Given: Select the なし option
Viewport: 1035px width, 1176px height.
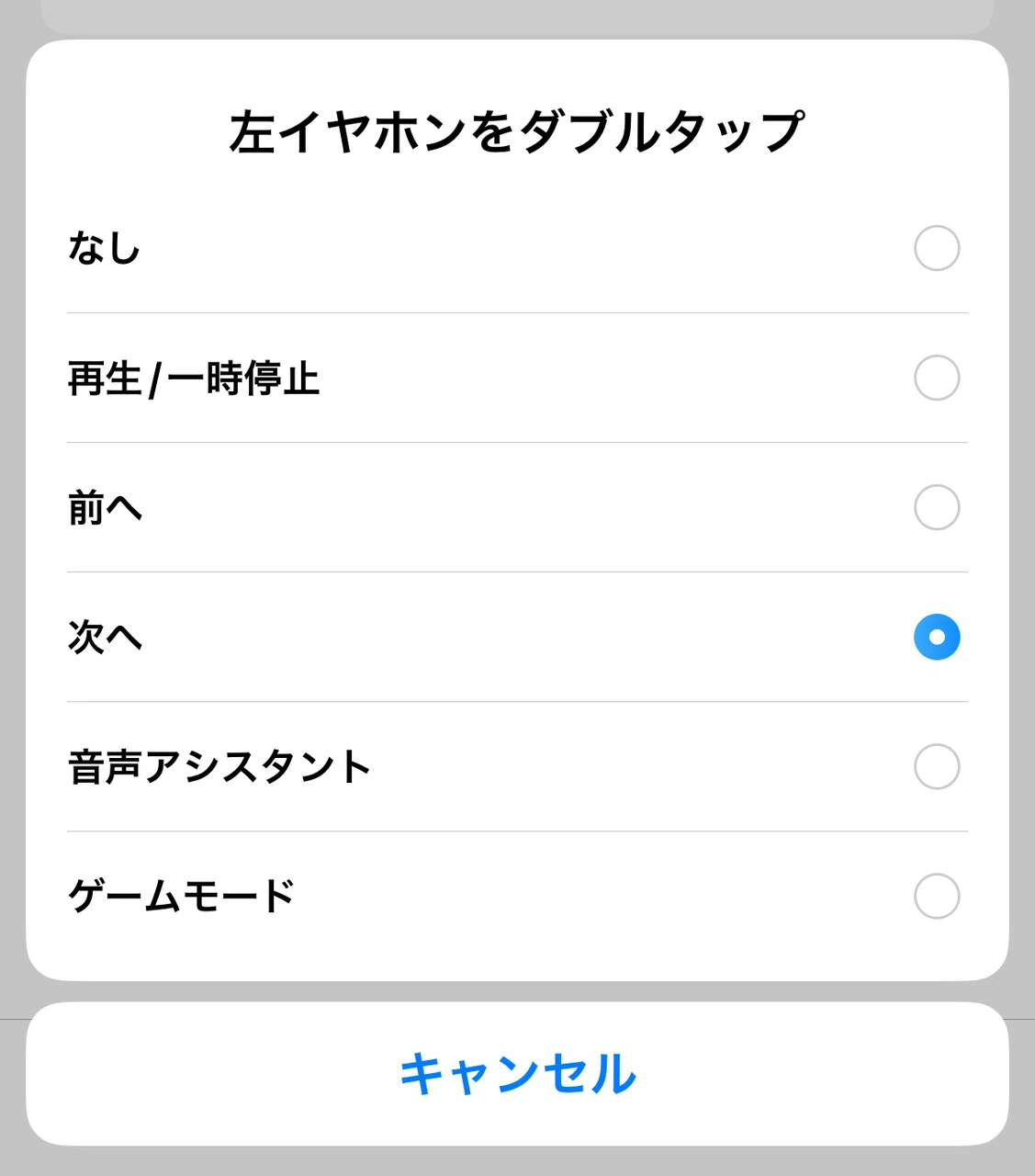Looking at the screenshot, I should (936, 248).
